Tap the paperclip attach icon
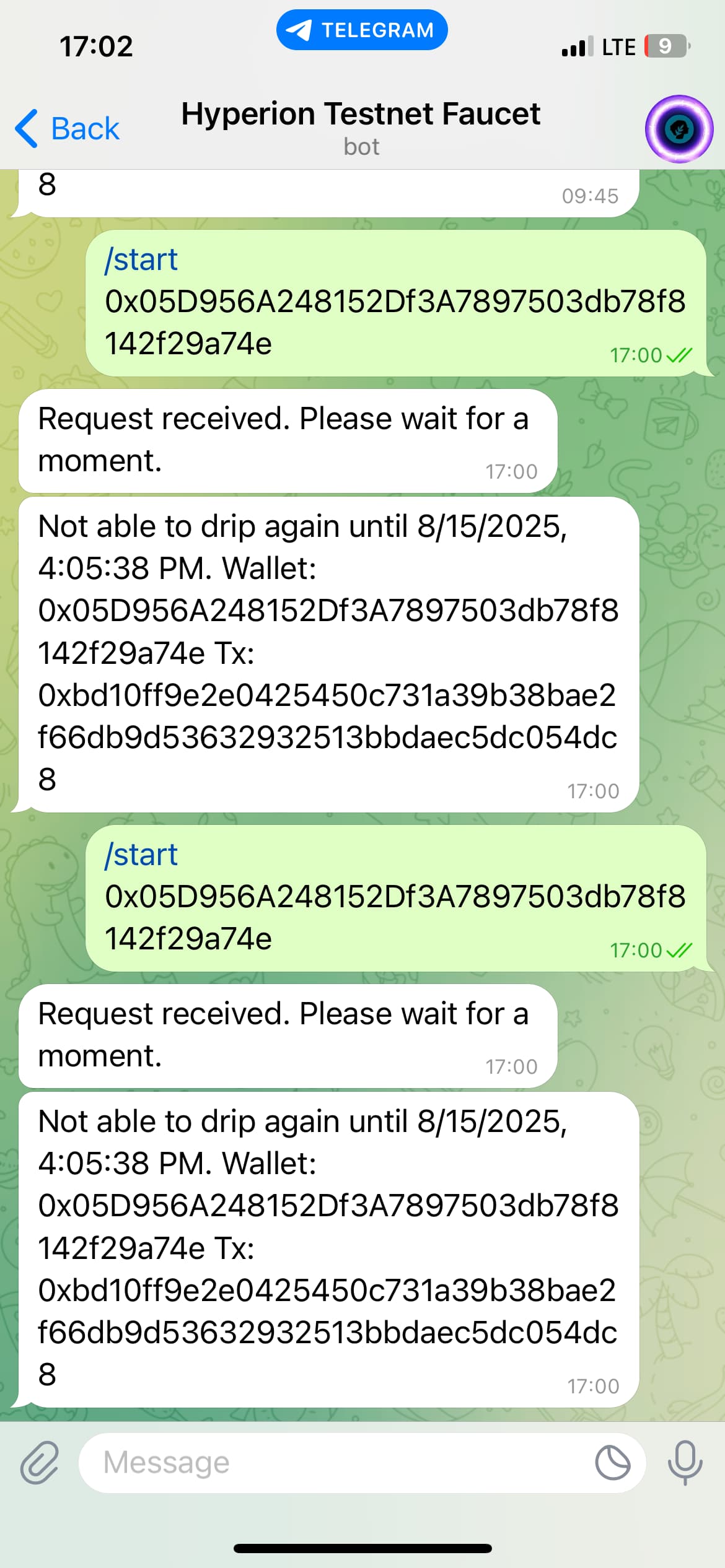This screenshot has width=725, height=1568. pos(40,1462)
